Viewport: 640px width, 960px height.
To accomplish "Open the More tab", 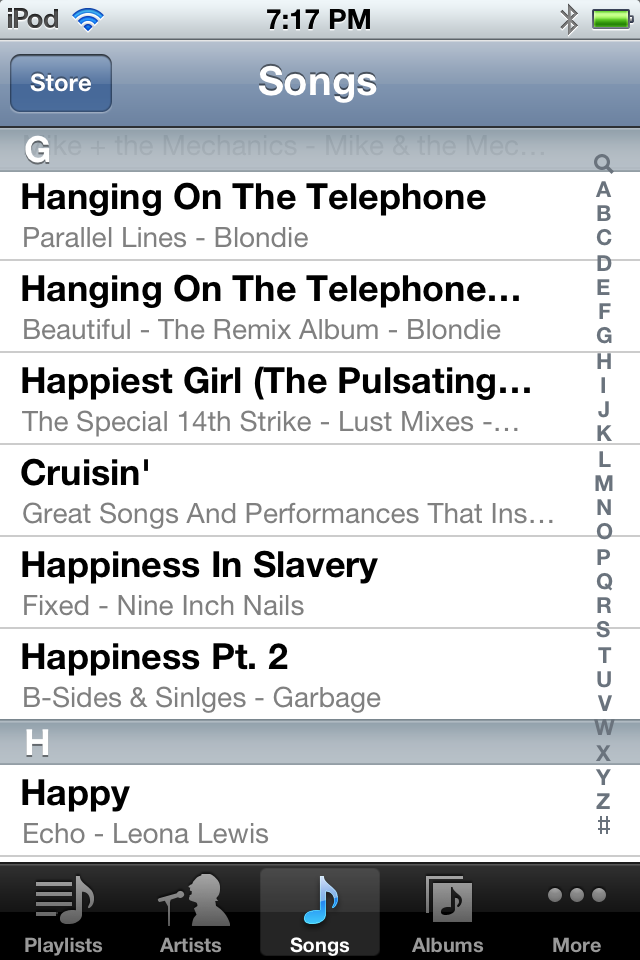I will (x=576, y=915).
